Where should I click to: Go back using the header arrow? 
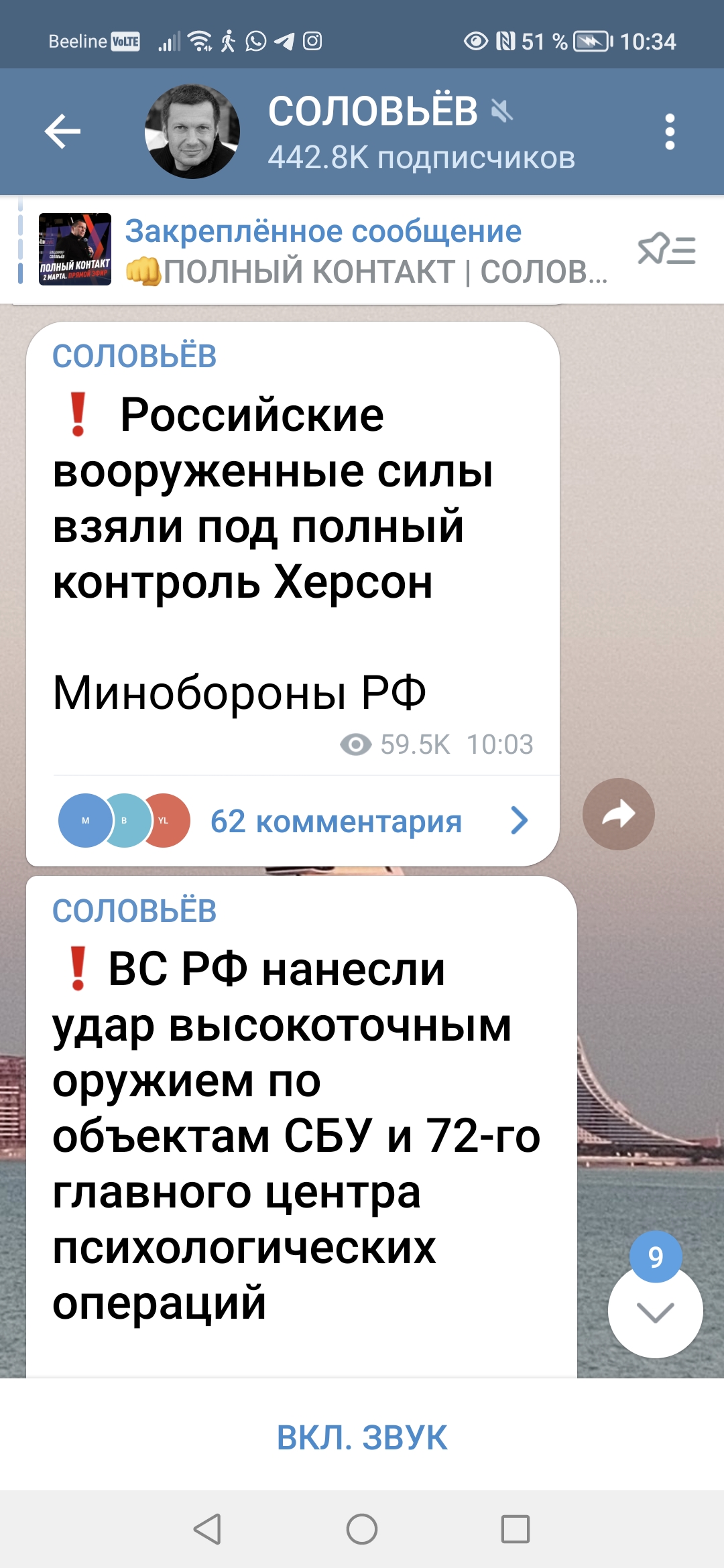tap(62, 131)
